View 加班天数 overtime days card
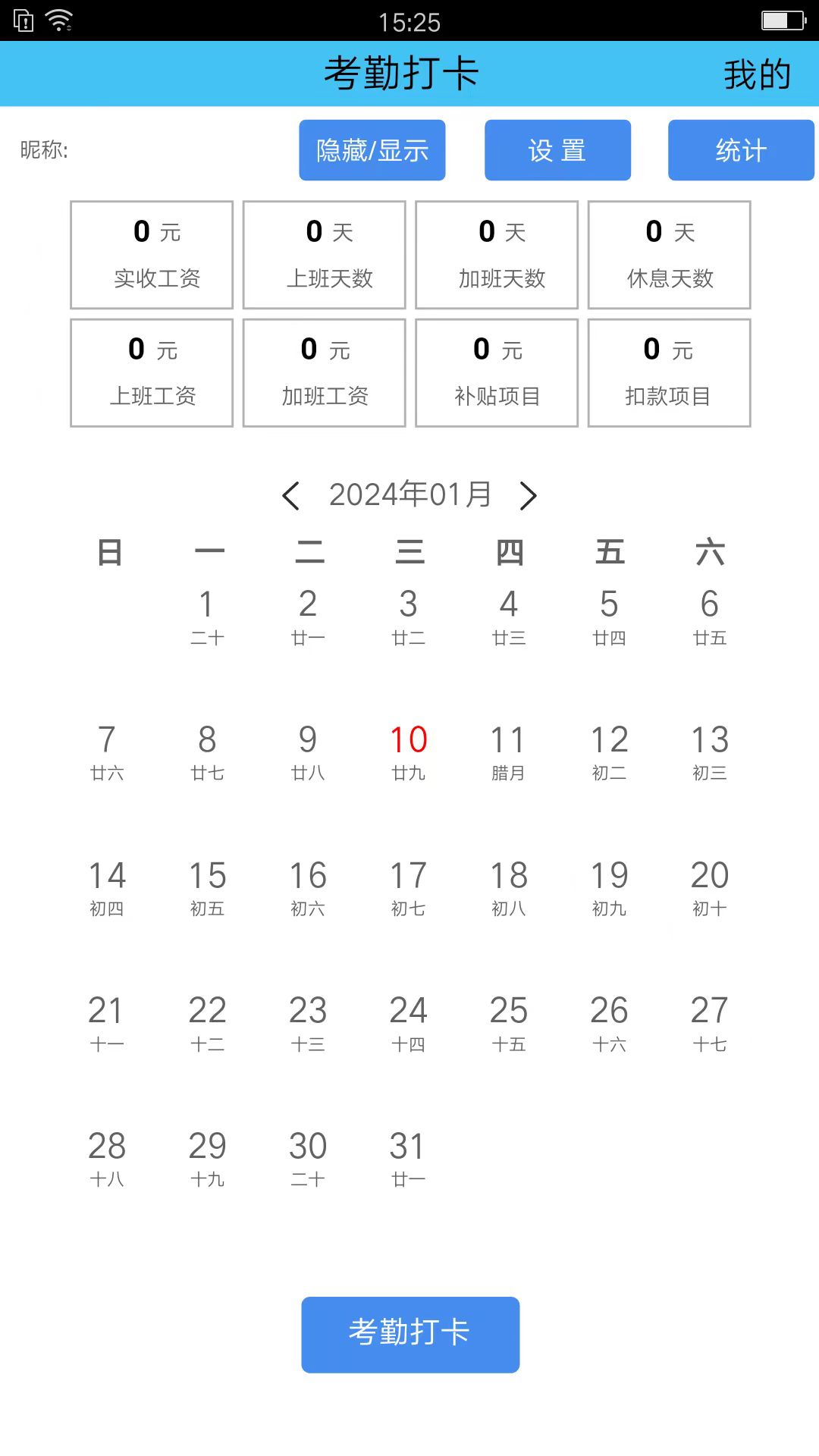The height and width of the screenshot is (1456, 819). pos(497,254)
